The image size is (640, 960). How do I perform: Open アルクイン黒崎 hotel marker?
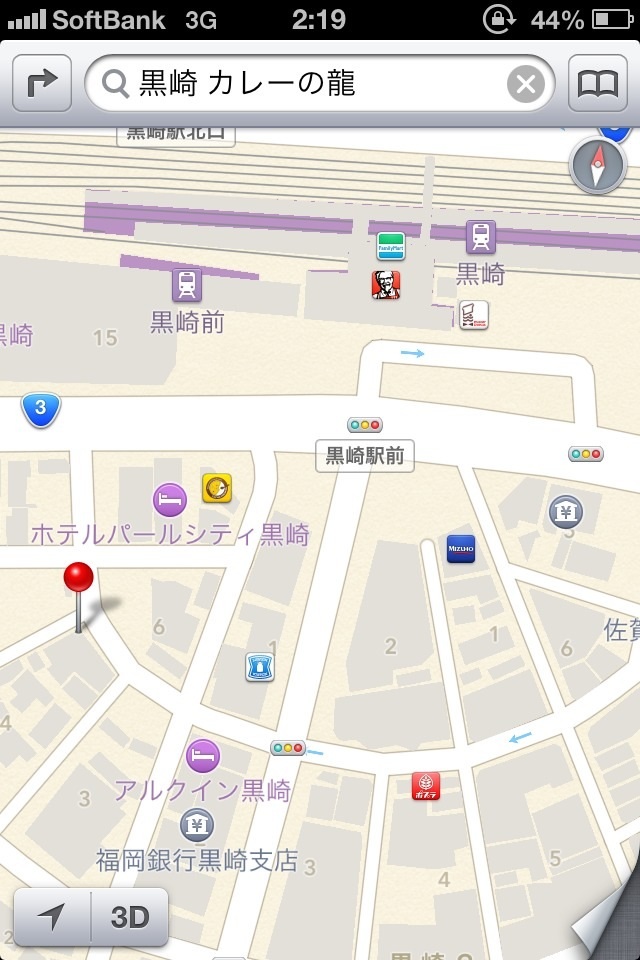point(203,755)
